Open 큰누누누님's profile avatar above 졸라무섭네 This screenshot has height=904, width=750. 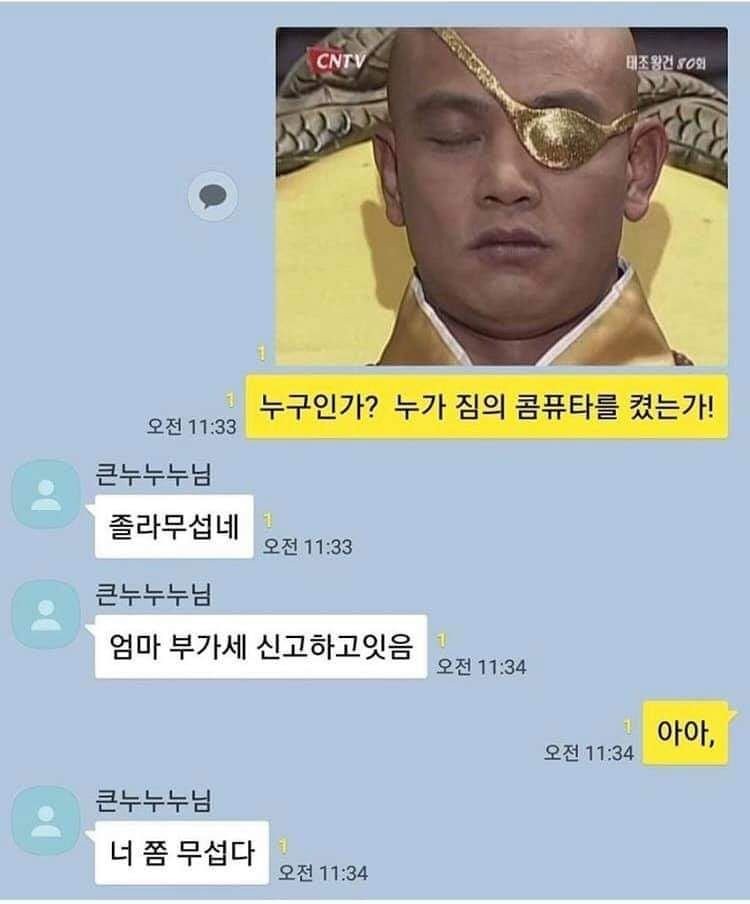click(45, 494)
